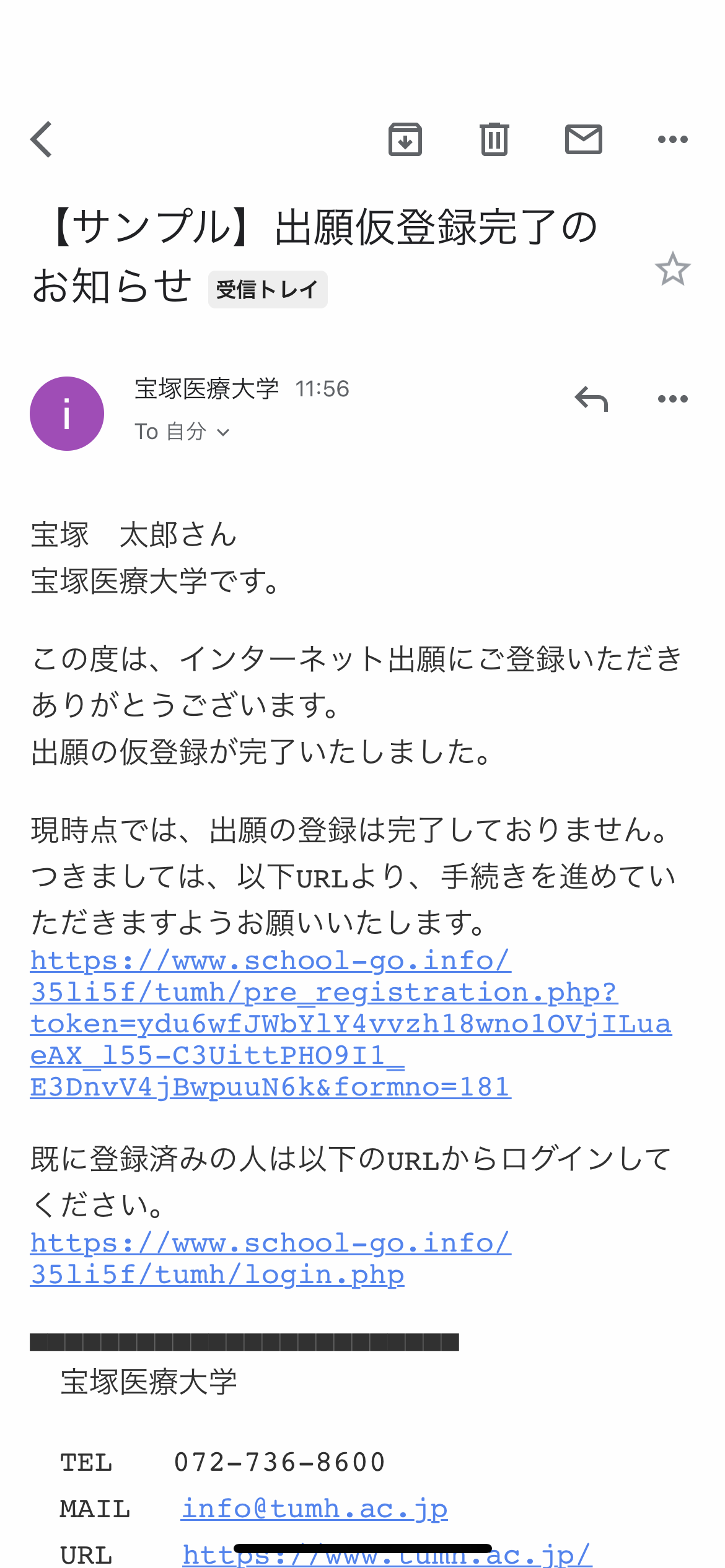The height and width of the screenshot is (1568, 725).
Task: Go back to the inbox
Action: click(42, 139)
